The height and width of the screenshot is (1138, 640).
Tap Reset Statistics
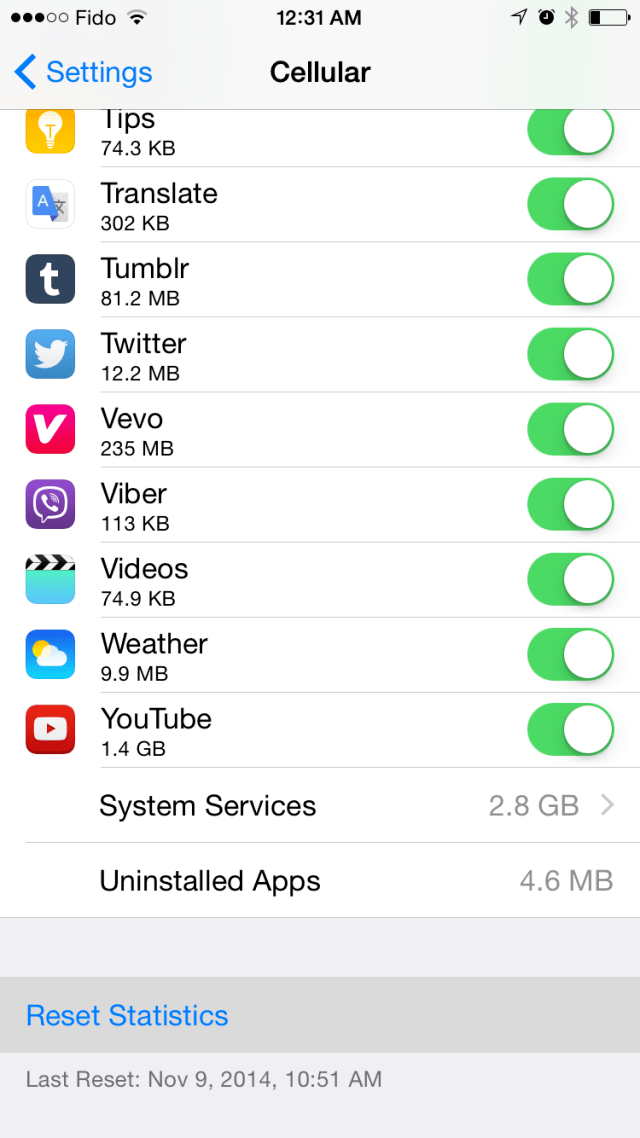point(320,1015)
